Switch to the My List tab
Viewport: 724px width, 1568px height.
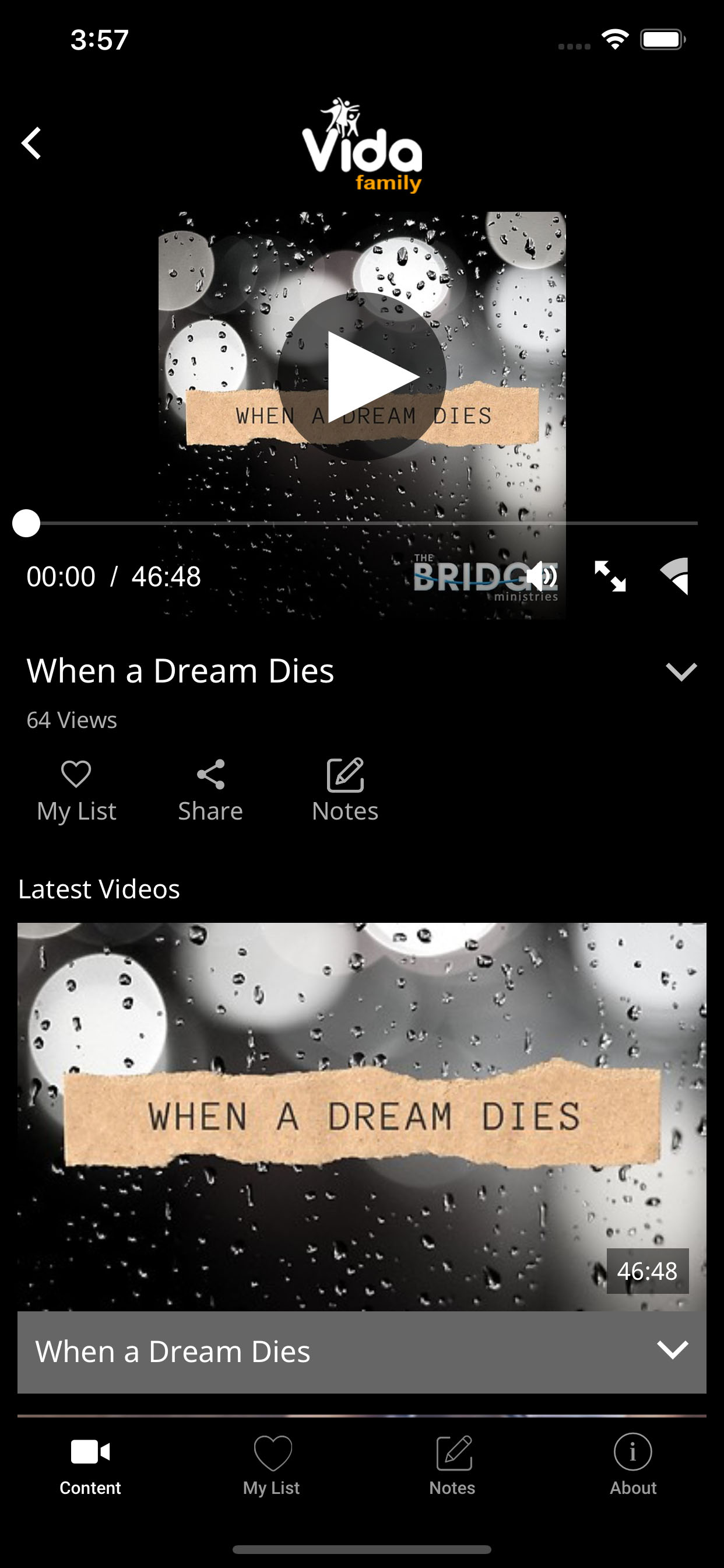pyautogui.click(x=271, y=1467)
